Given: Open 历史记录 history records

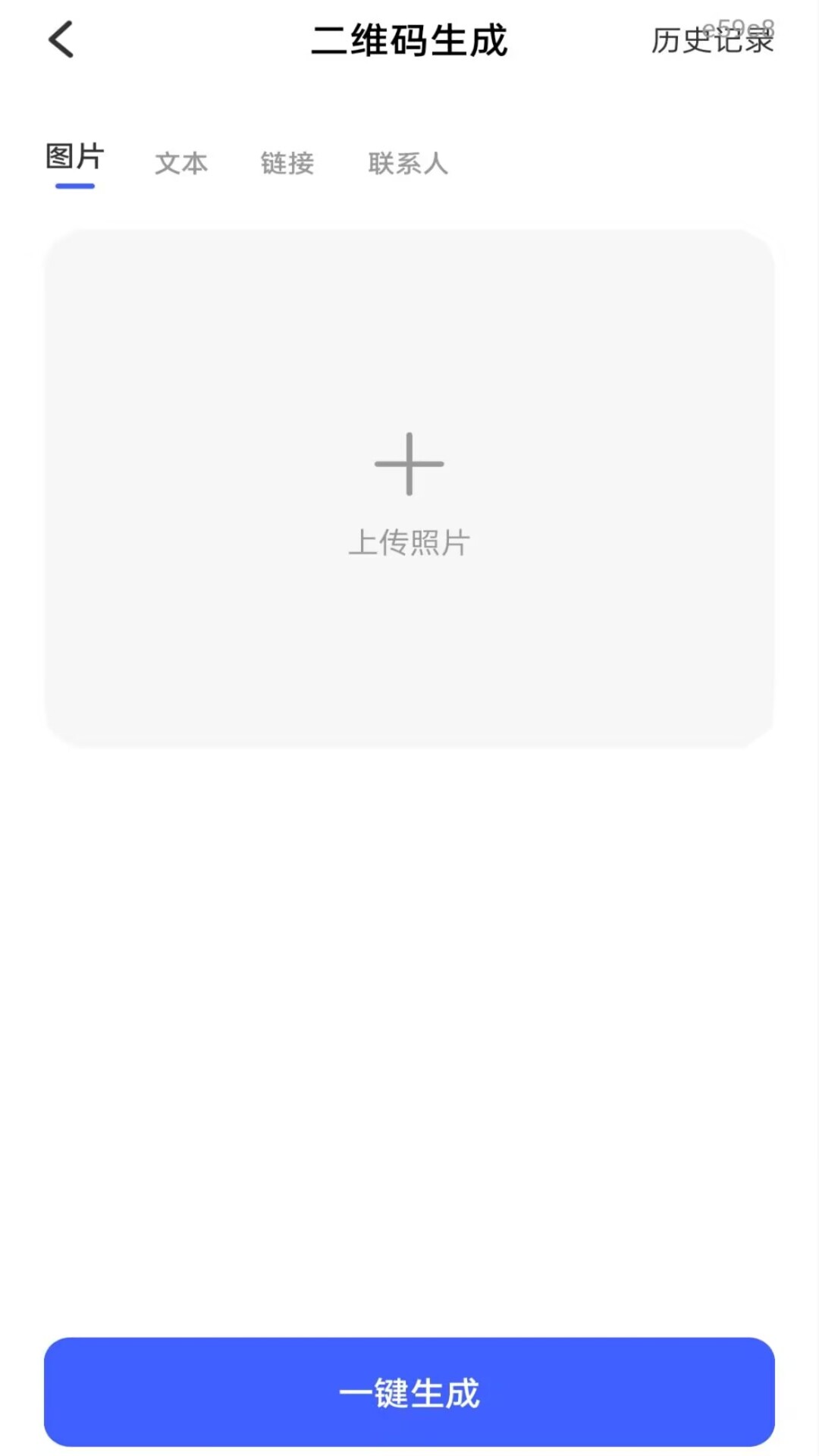Looking at the screenshot, I should tap(712, 40).
